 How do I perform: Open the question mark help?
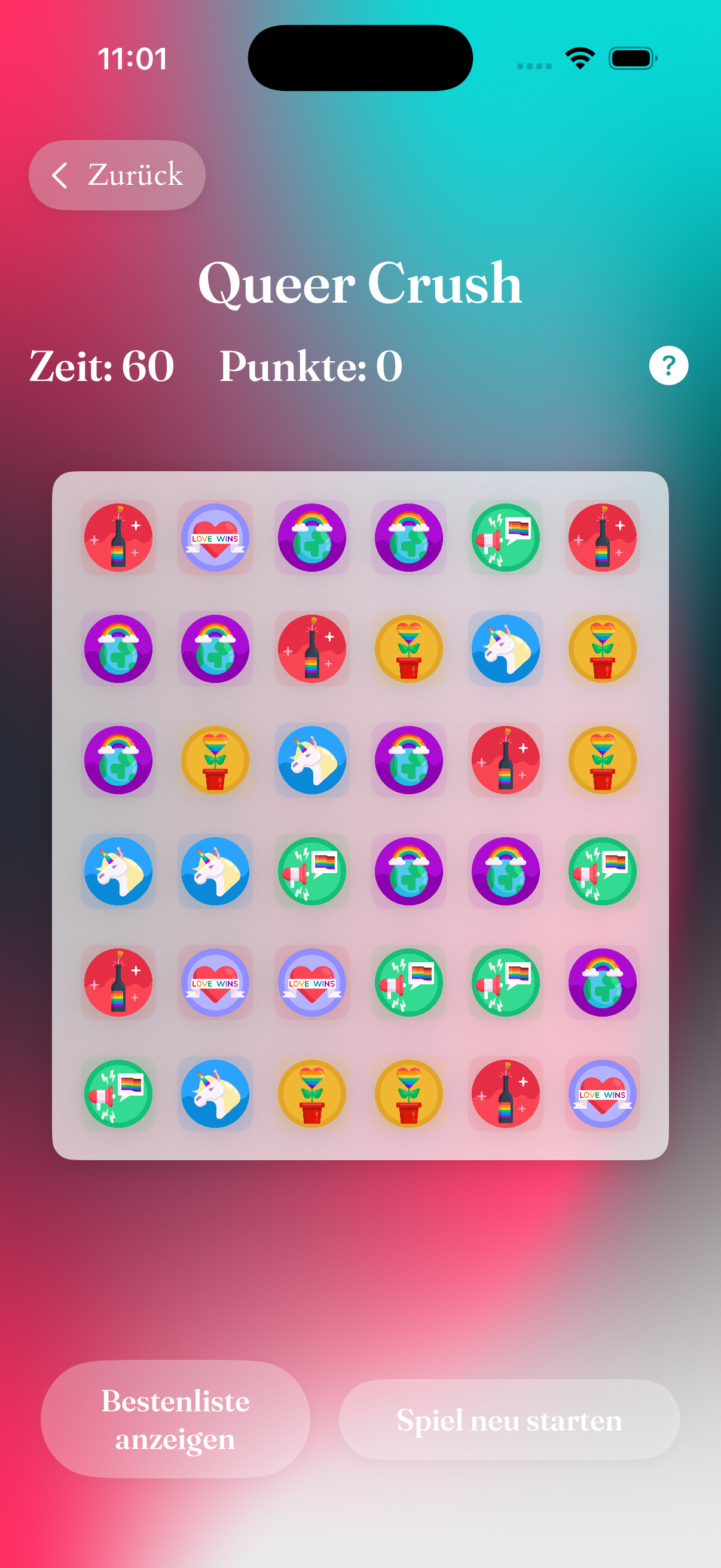click(x=668, y=365)
